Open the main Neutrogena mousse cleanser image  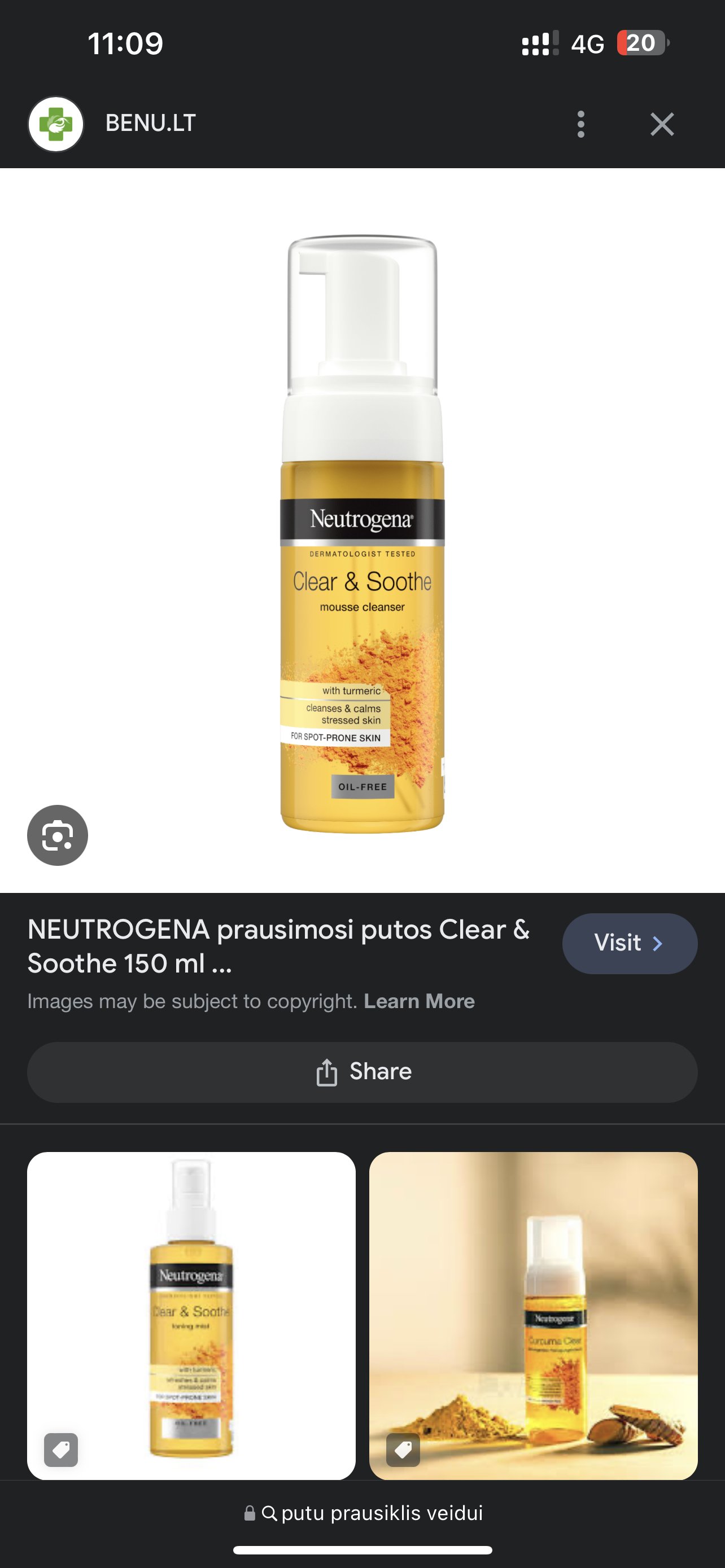[x=362, y=534]
